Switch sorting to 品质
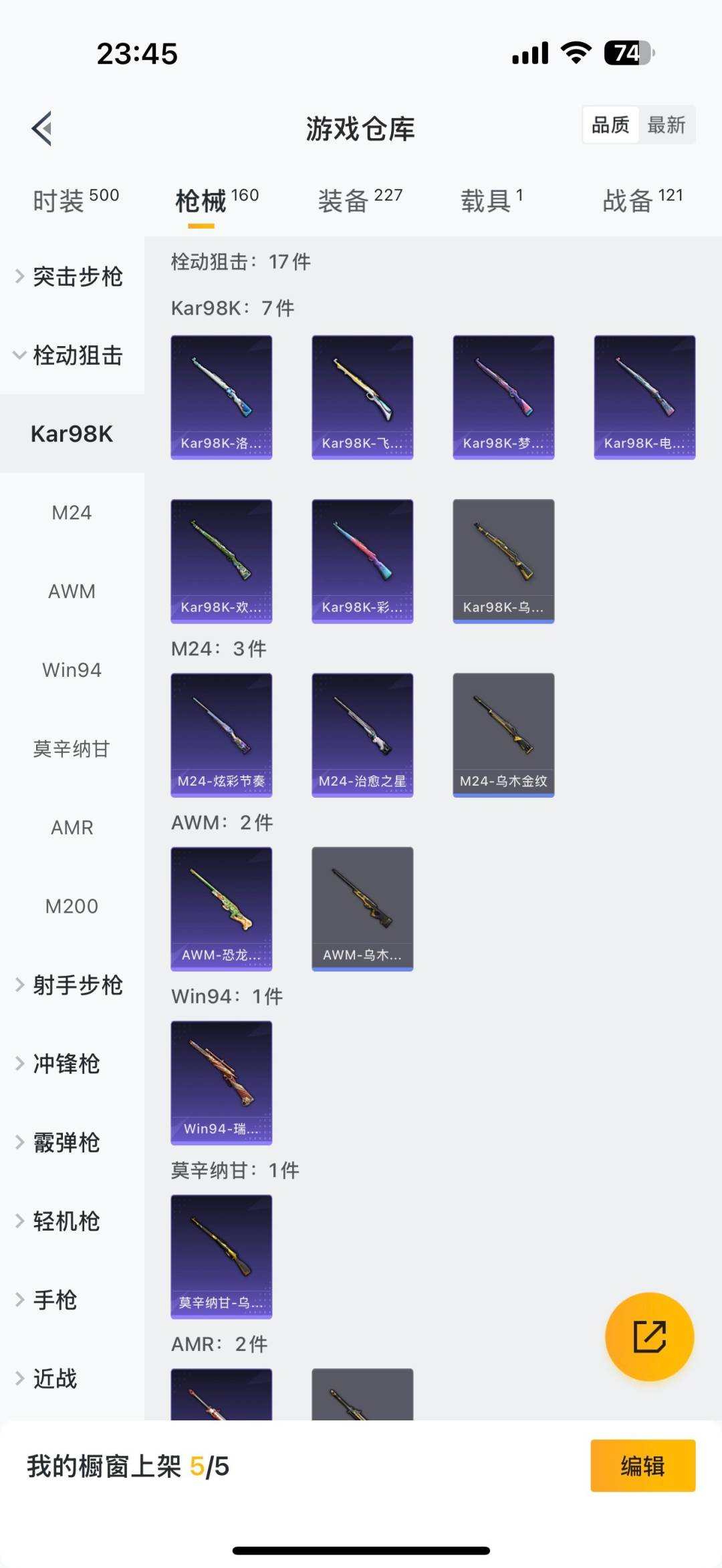The height and width of the screenshot is (1568, 722). coord(609,125)
